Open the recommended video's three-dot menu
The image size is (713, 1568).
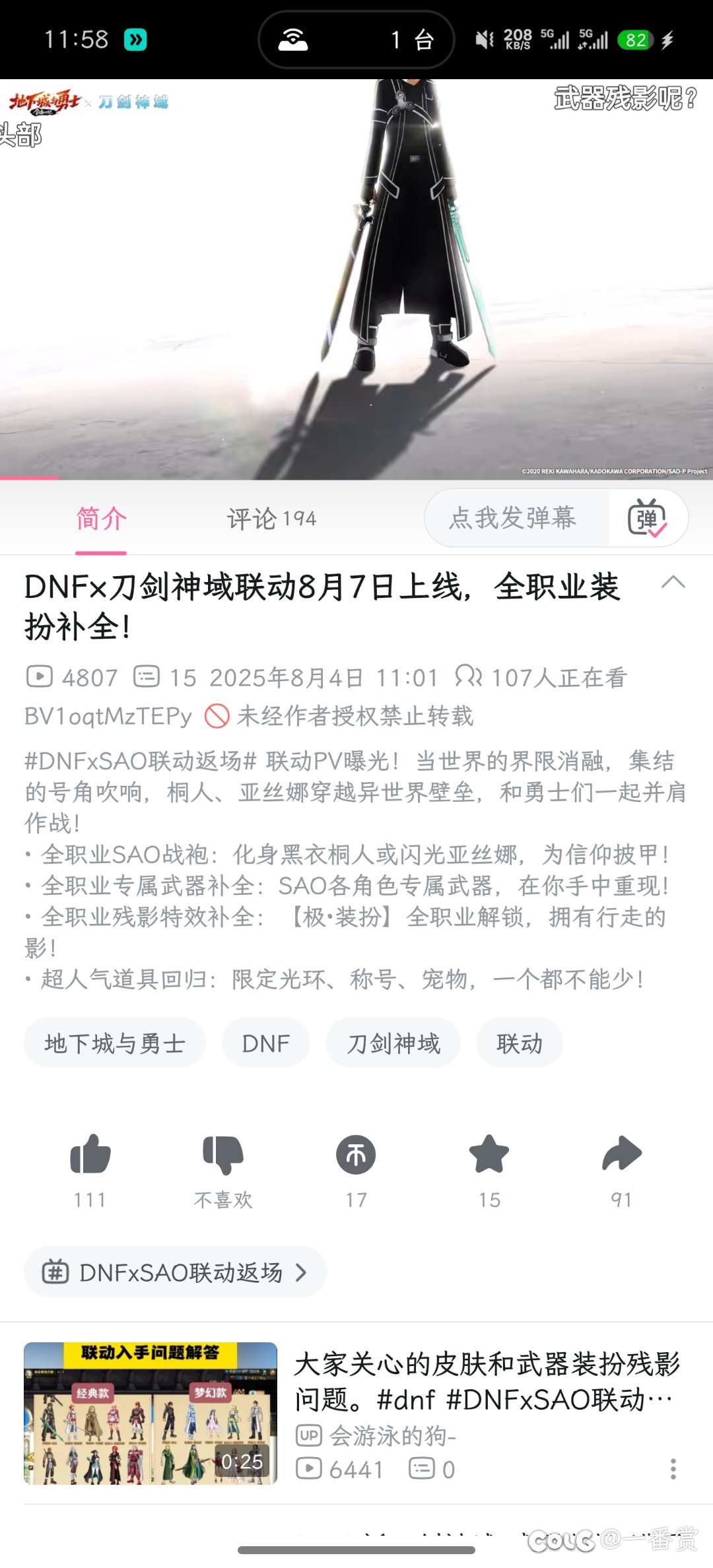click(x=673, y=1469)
